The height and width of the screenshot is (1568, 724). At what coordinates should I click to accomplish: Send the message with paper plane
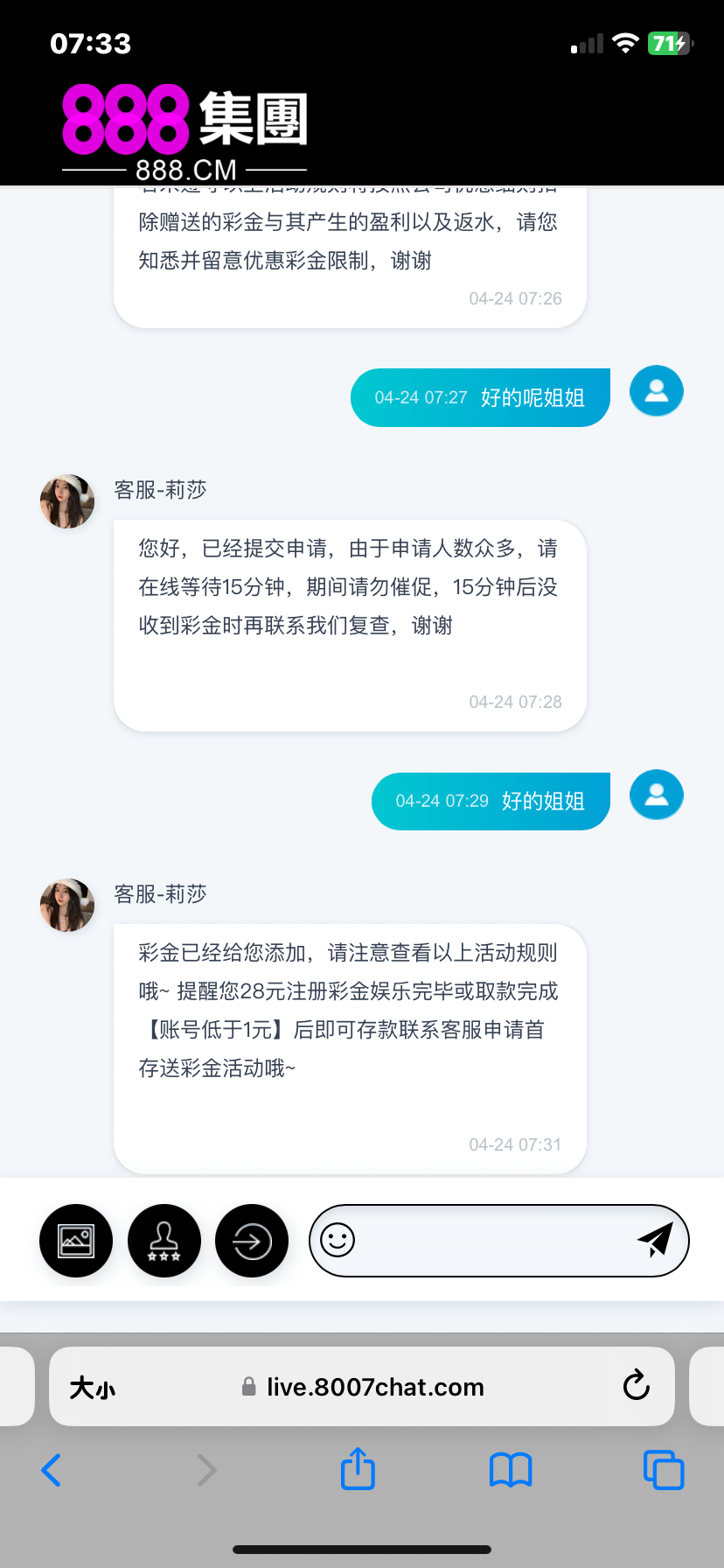(x=654, y=1239)
